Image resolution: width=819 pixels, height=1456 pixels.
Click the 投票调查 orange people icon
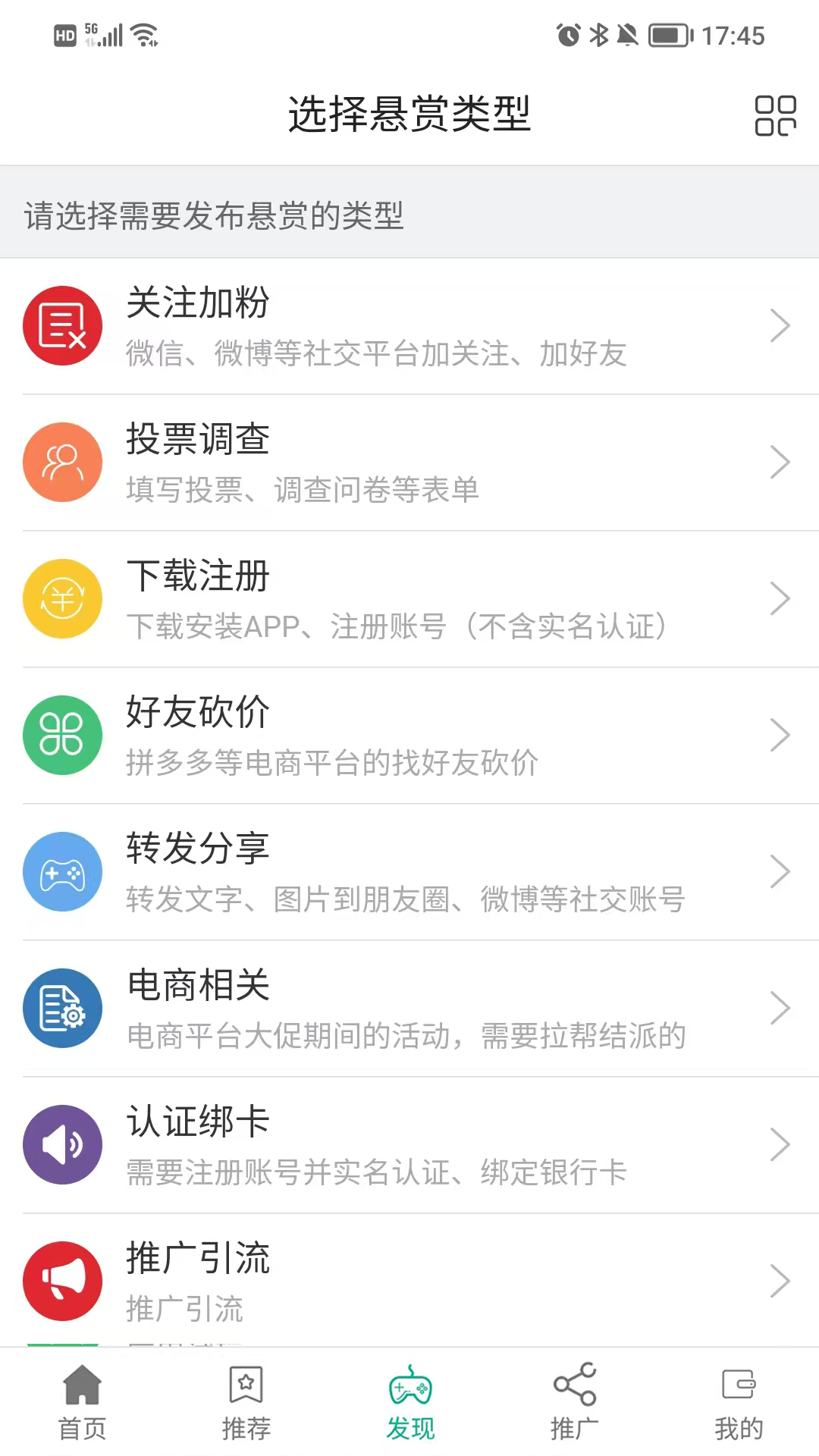[x=63, y=462]
